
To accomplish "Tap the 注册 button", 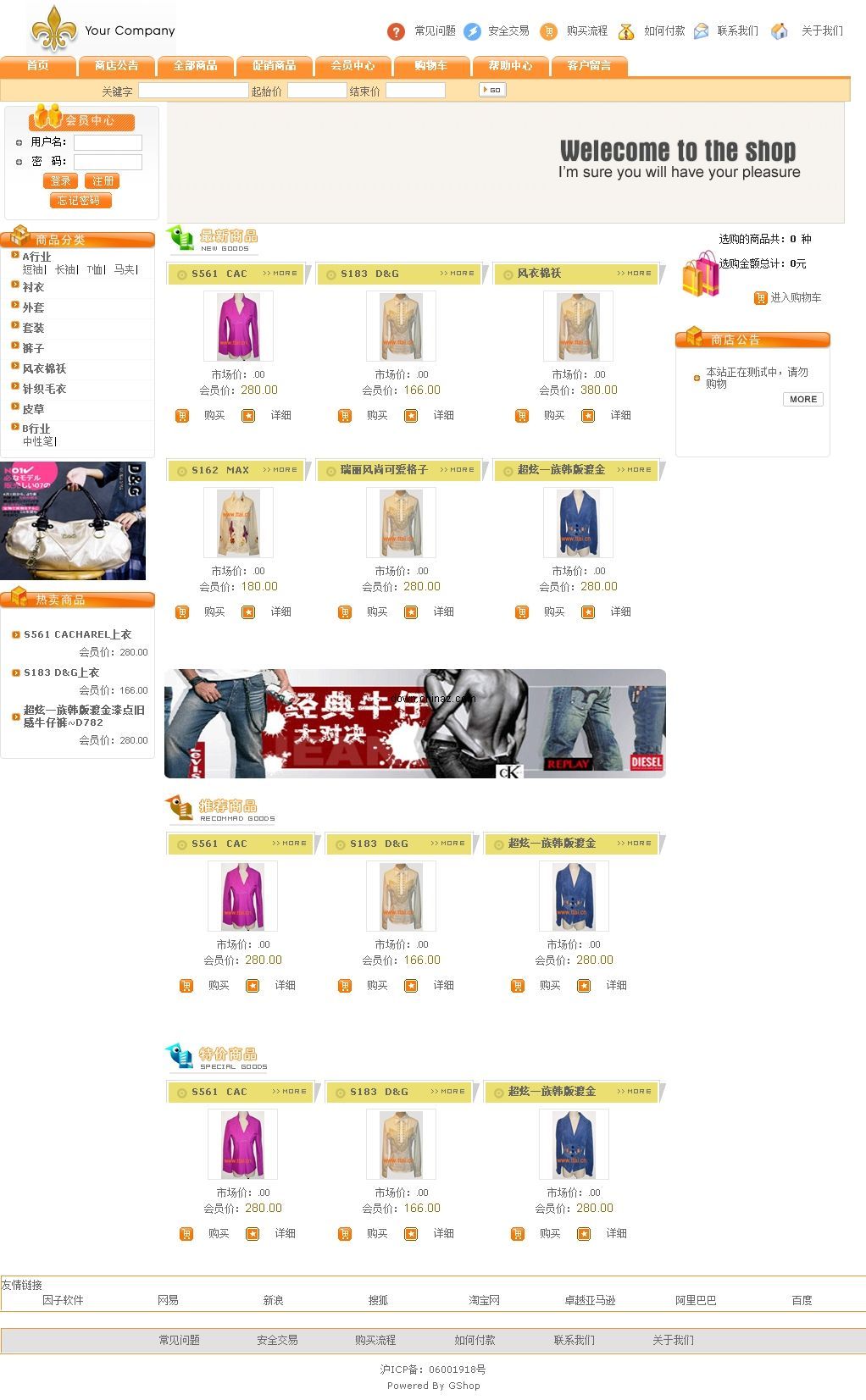I will click(x=103, y=181).
